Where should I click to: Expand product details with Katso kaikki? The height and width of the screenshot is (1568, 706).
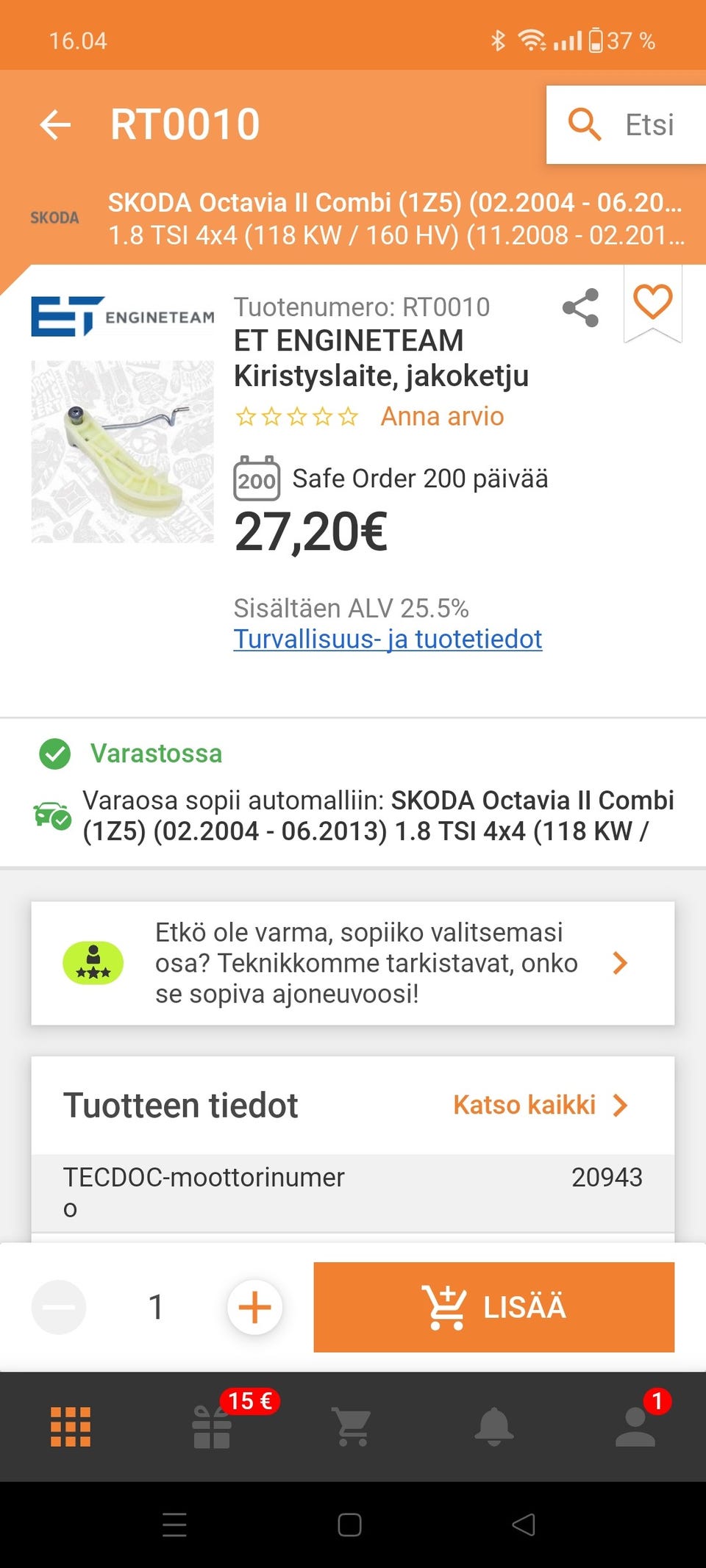525,1105
